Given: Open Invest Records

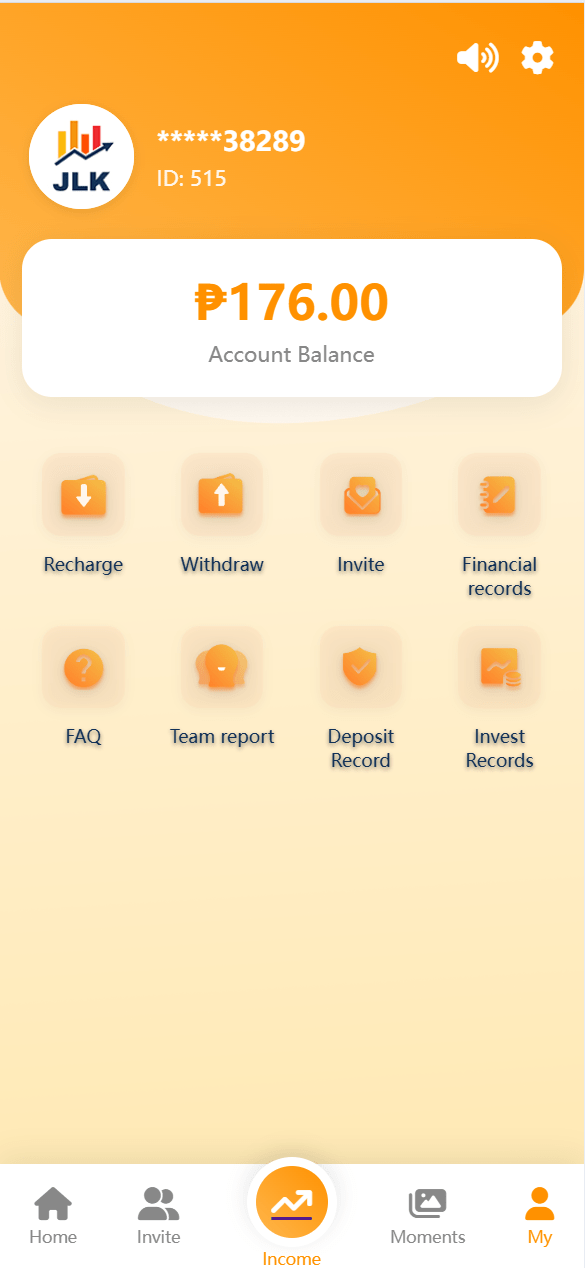Looking at the screenshot, I should [500, 699].
